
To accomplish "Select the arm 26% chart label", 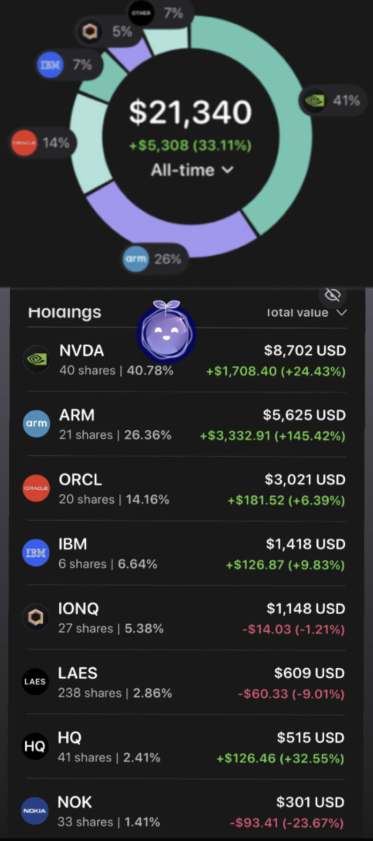I will click(x=155, y=260).
